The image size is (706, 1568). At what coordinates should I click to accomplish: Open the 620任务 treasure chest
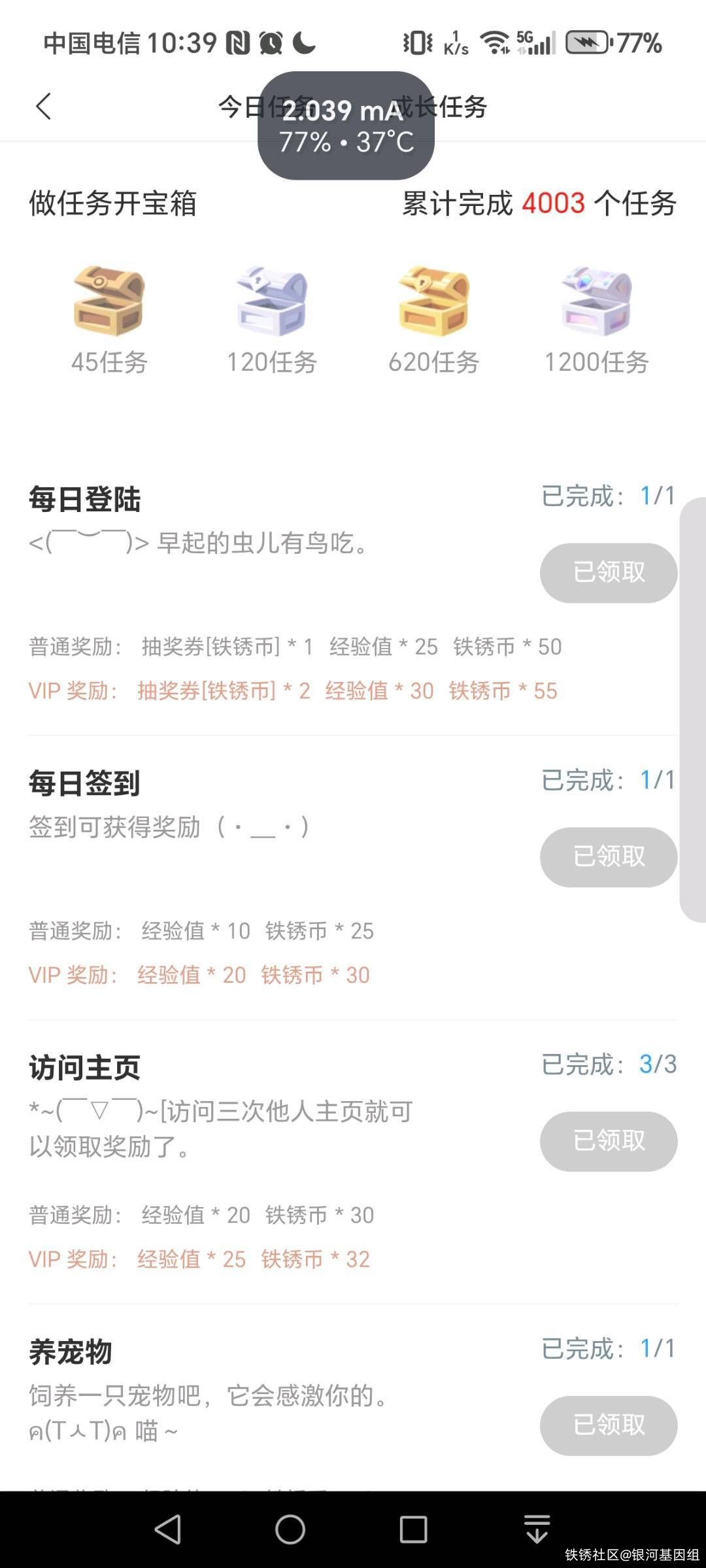tap(433, 301)
